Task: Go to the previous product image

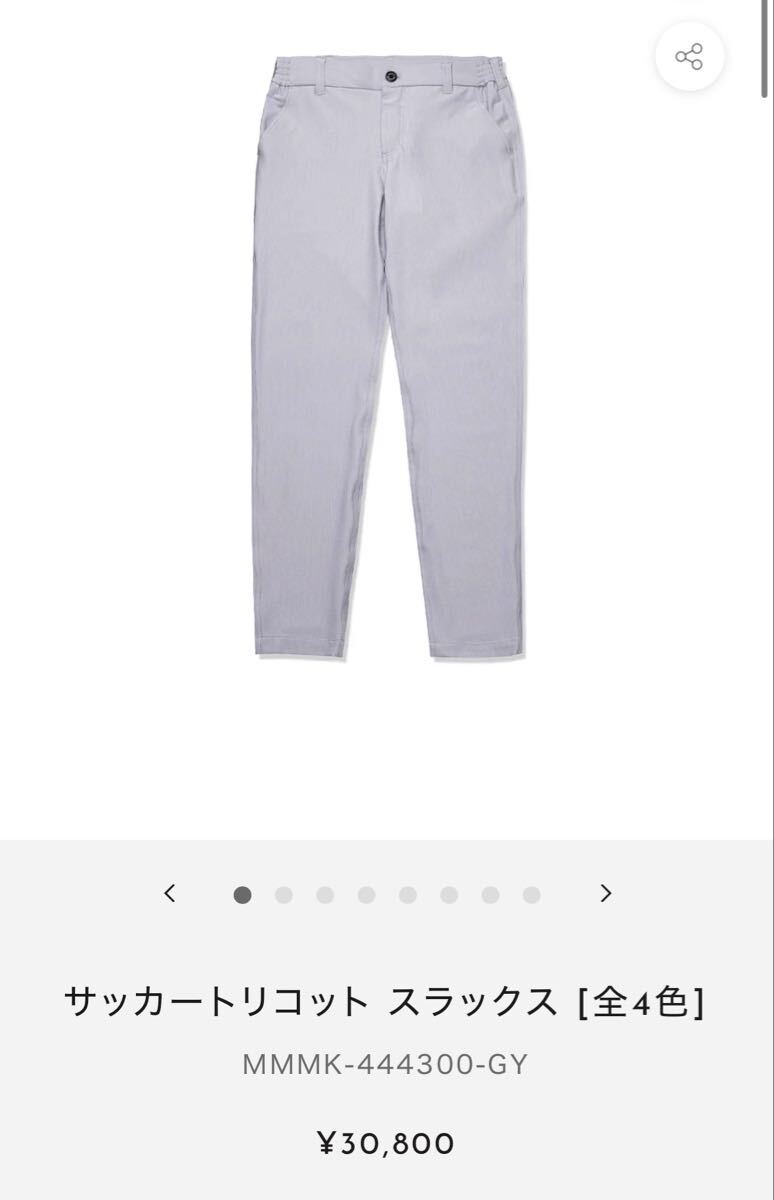Action: click(170, 894)
